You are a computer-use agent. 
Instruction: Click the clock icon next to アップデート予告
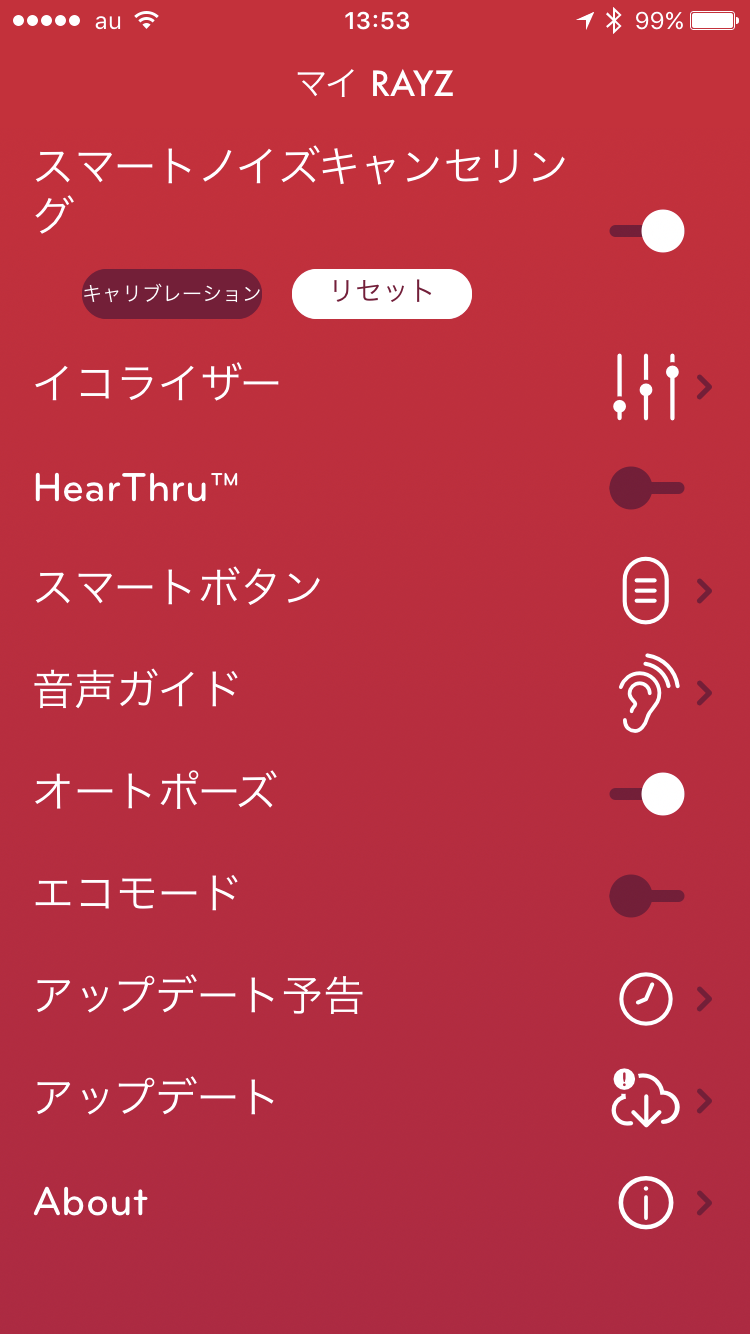645,997
